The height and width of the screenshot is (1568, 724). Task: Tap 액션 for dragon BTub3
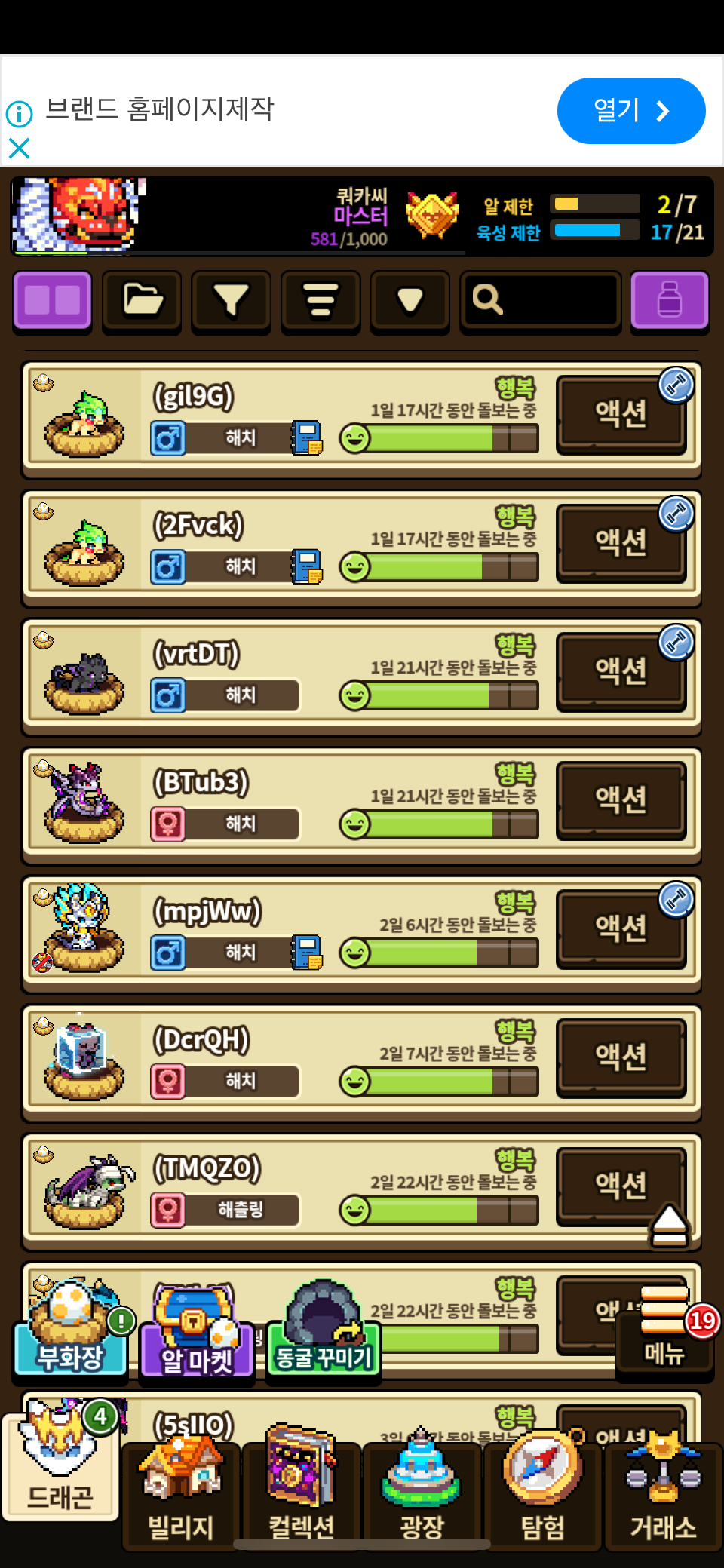[621, 799]
